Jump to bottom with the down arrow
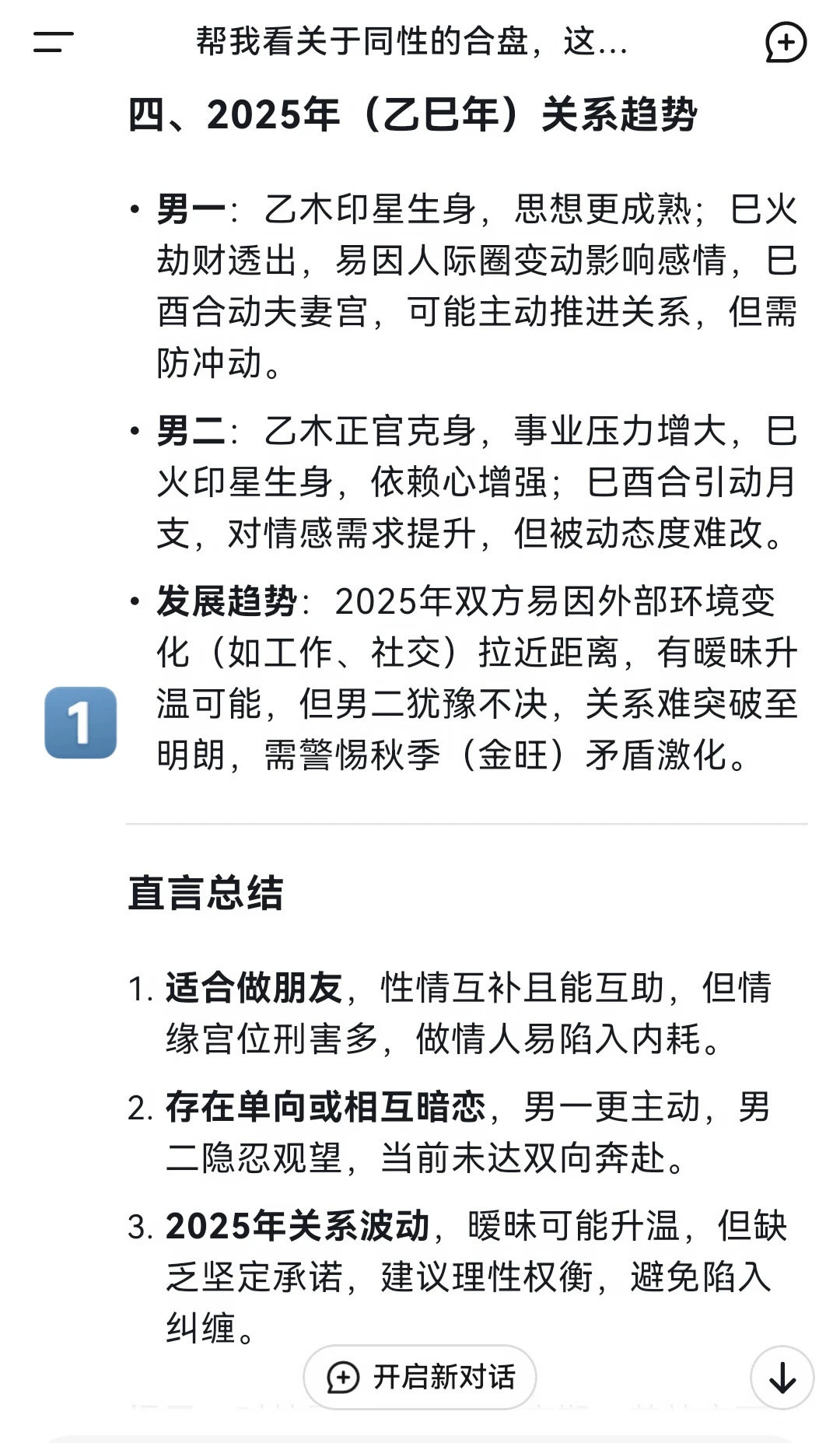 click(x=782, y=1378)
